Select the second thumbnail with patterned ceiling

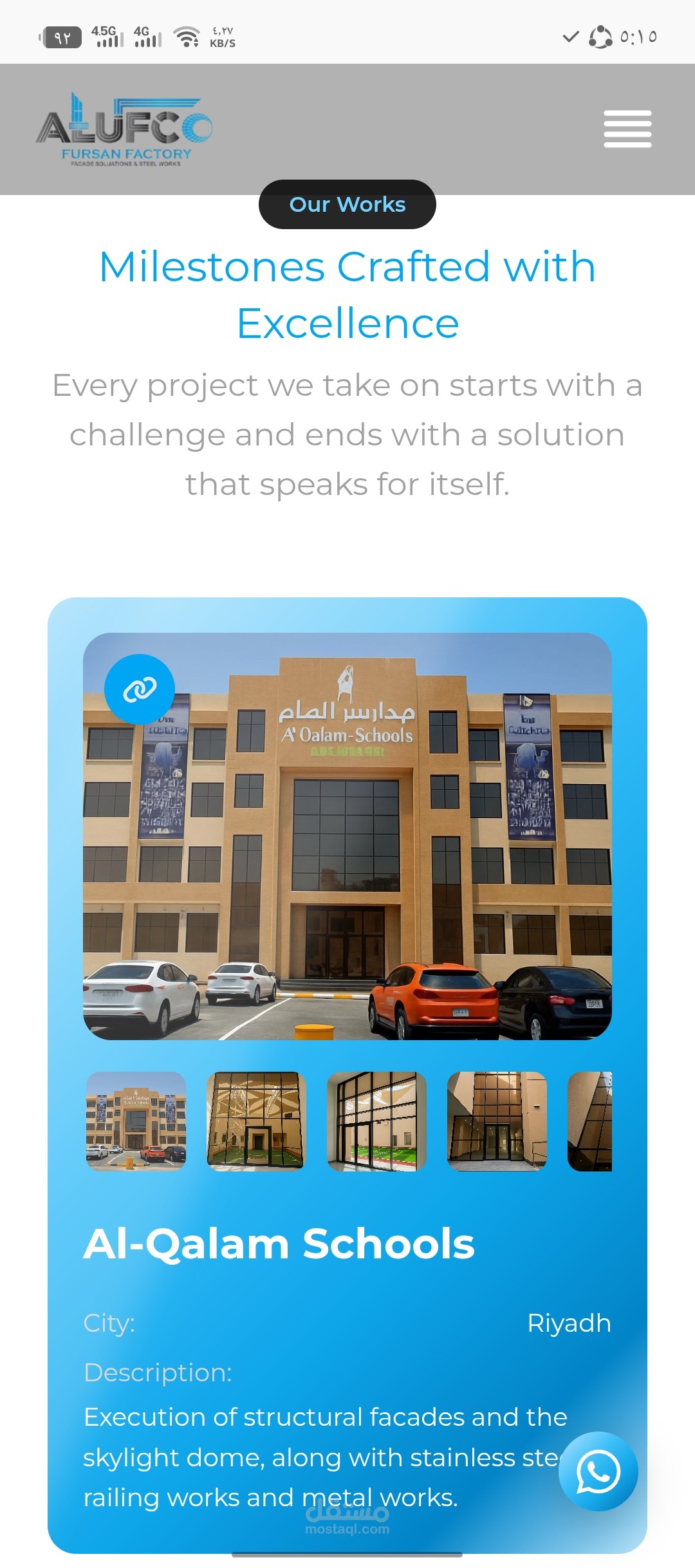257,1121
